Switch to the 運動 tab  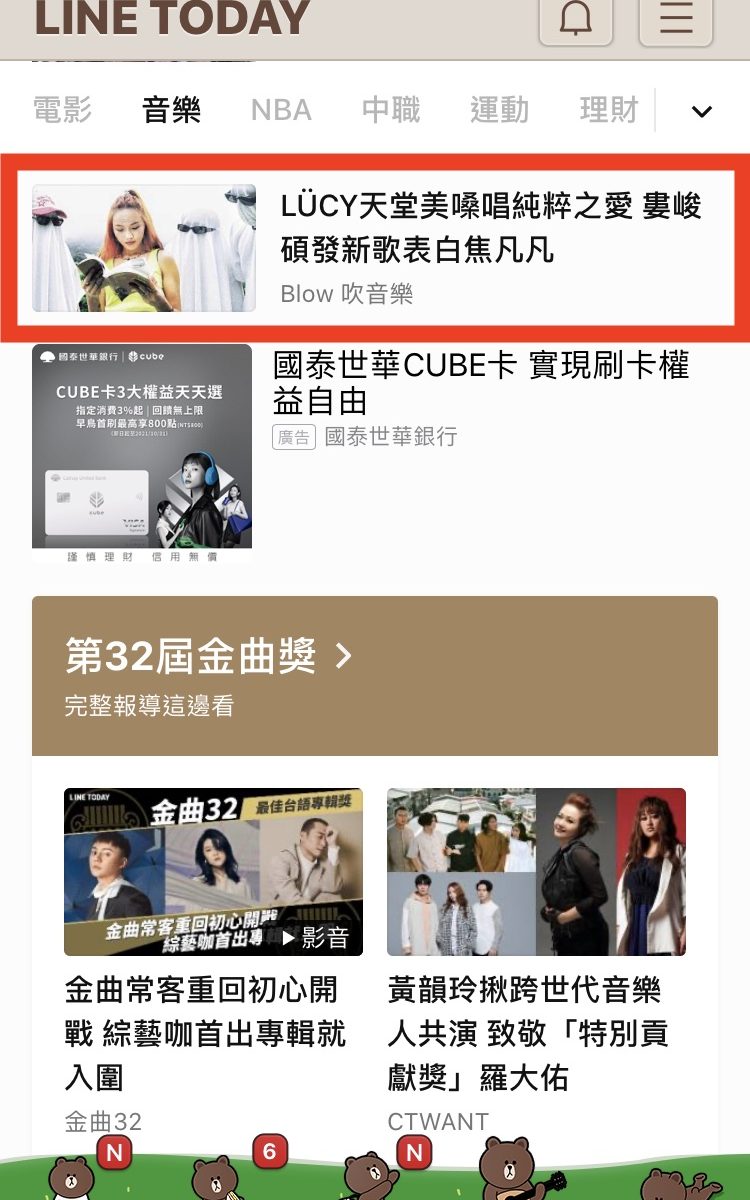coord(499,110)
